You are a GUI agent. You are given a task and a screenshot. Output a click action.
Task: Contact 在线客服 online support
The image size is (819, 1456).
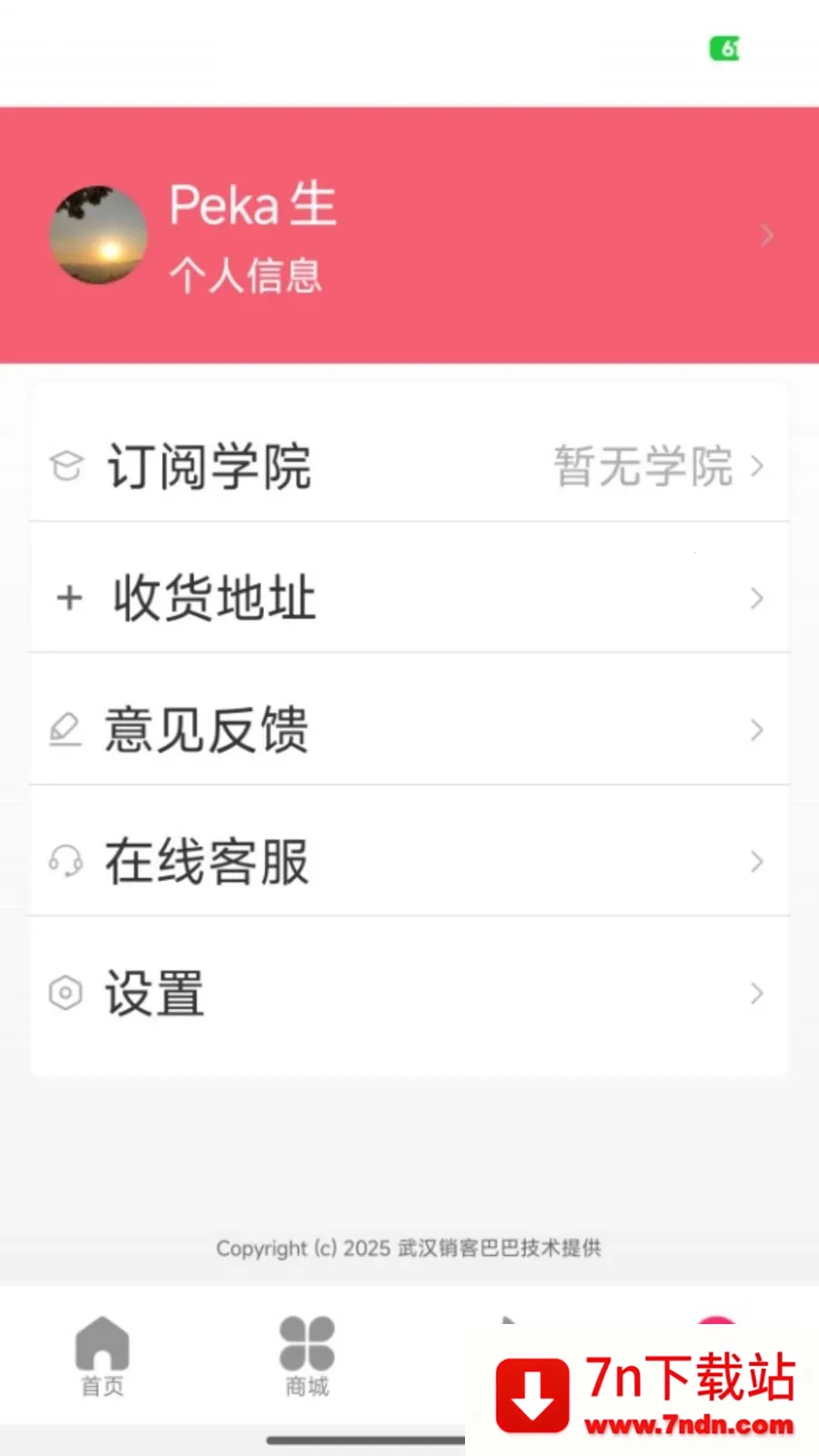(x=409, y=861)
